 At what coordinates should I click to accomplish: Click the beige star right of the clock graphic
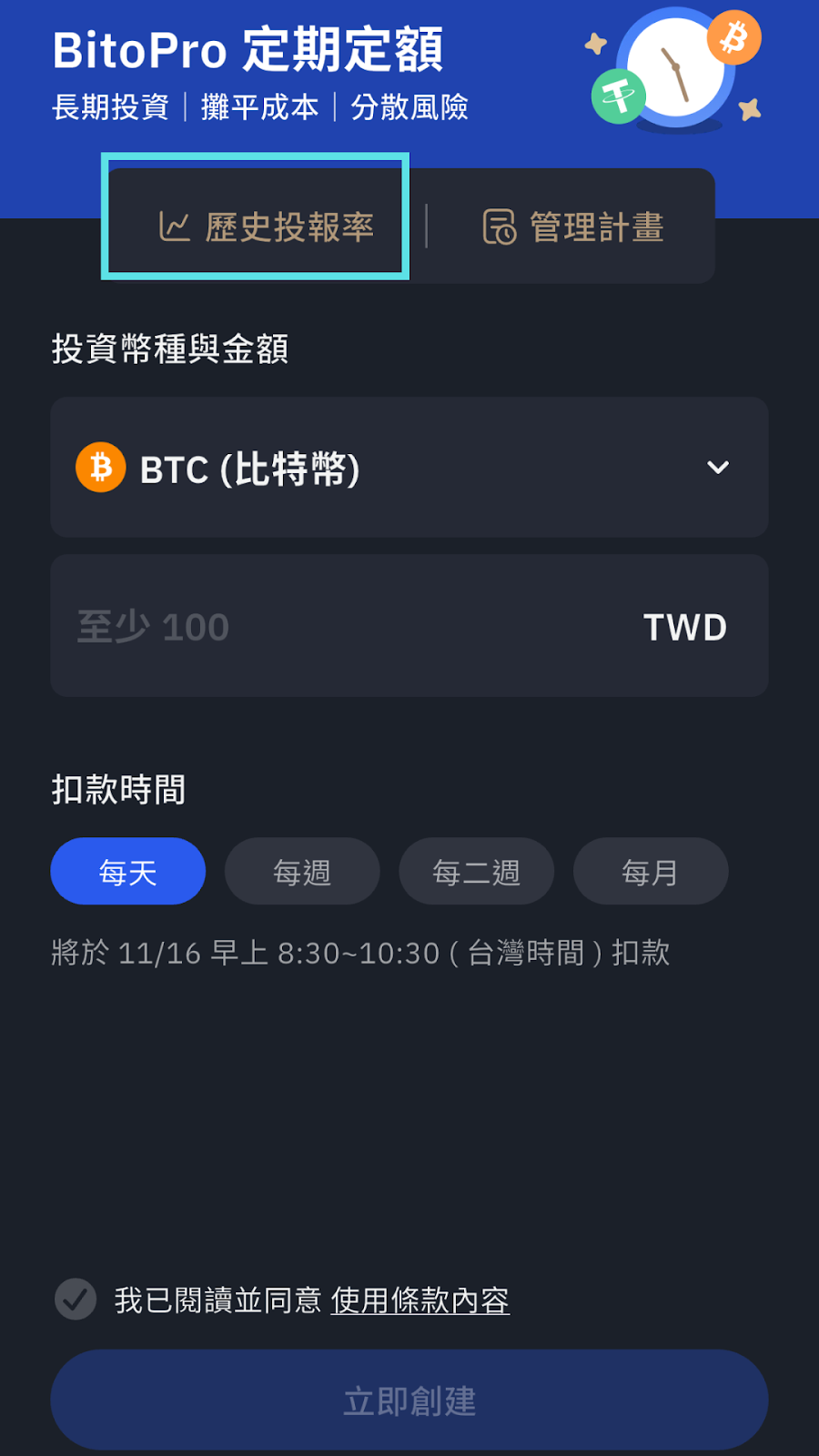pos(748,111)
